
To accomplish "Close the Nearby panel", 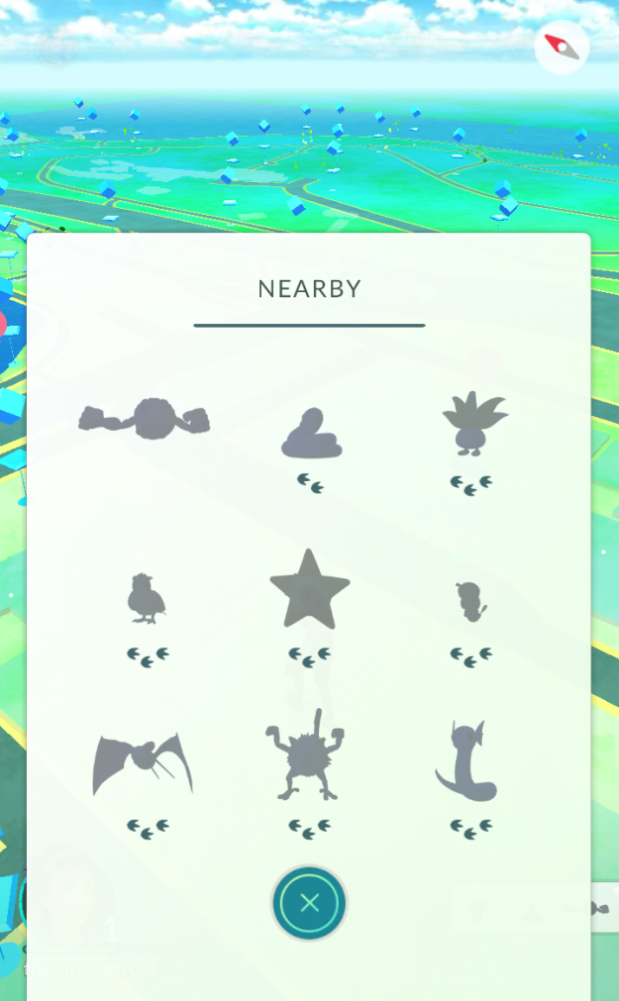I will [x=309, y=903].
